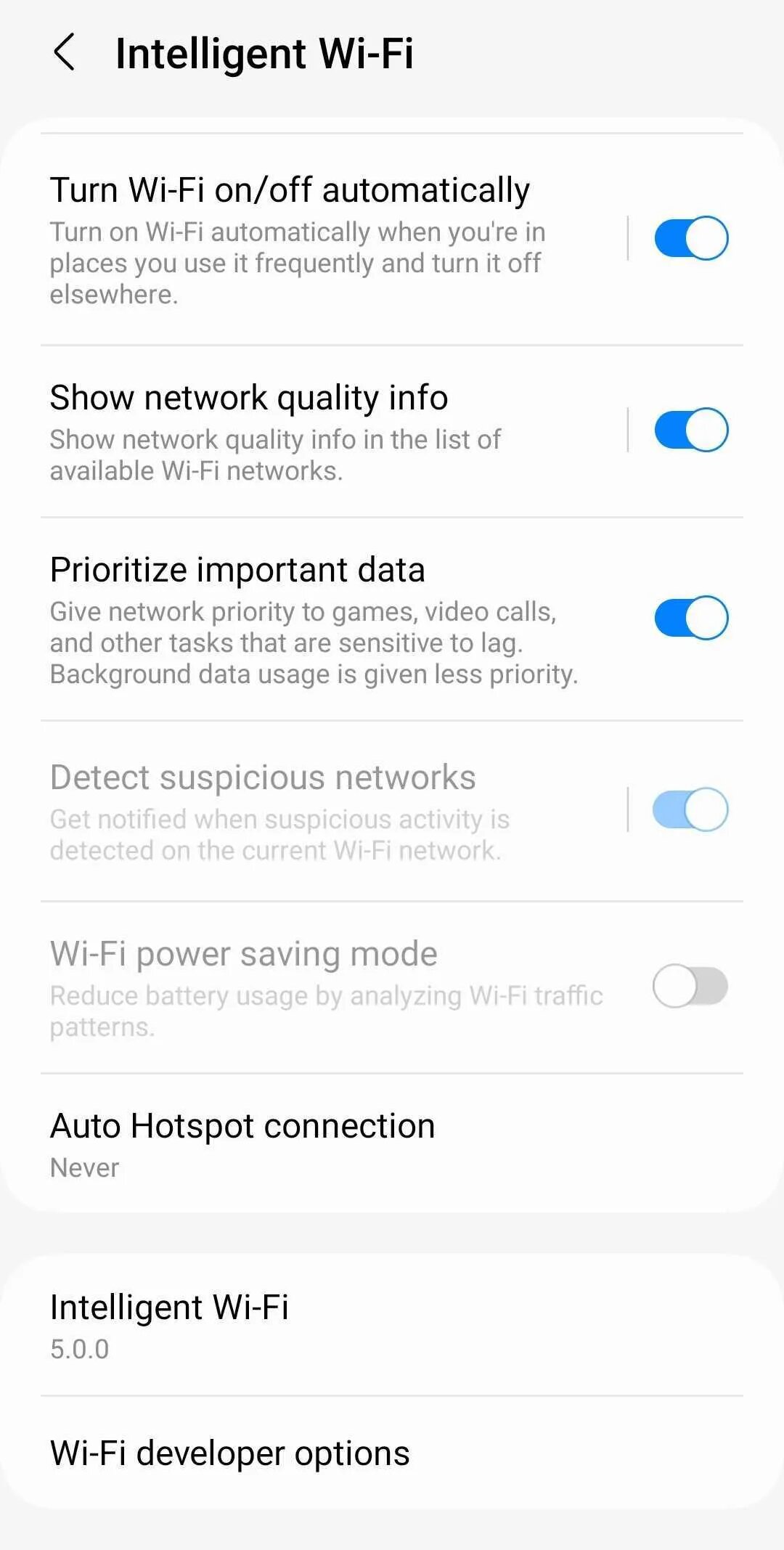Turn off Prioritize important data
This screenshot has width=784, height=1550.
point(691,618)
